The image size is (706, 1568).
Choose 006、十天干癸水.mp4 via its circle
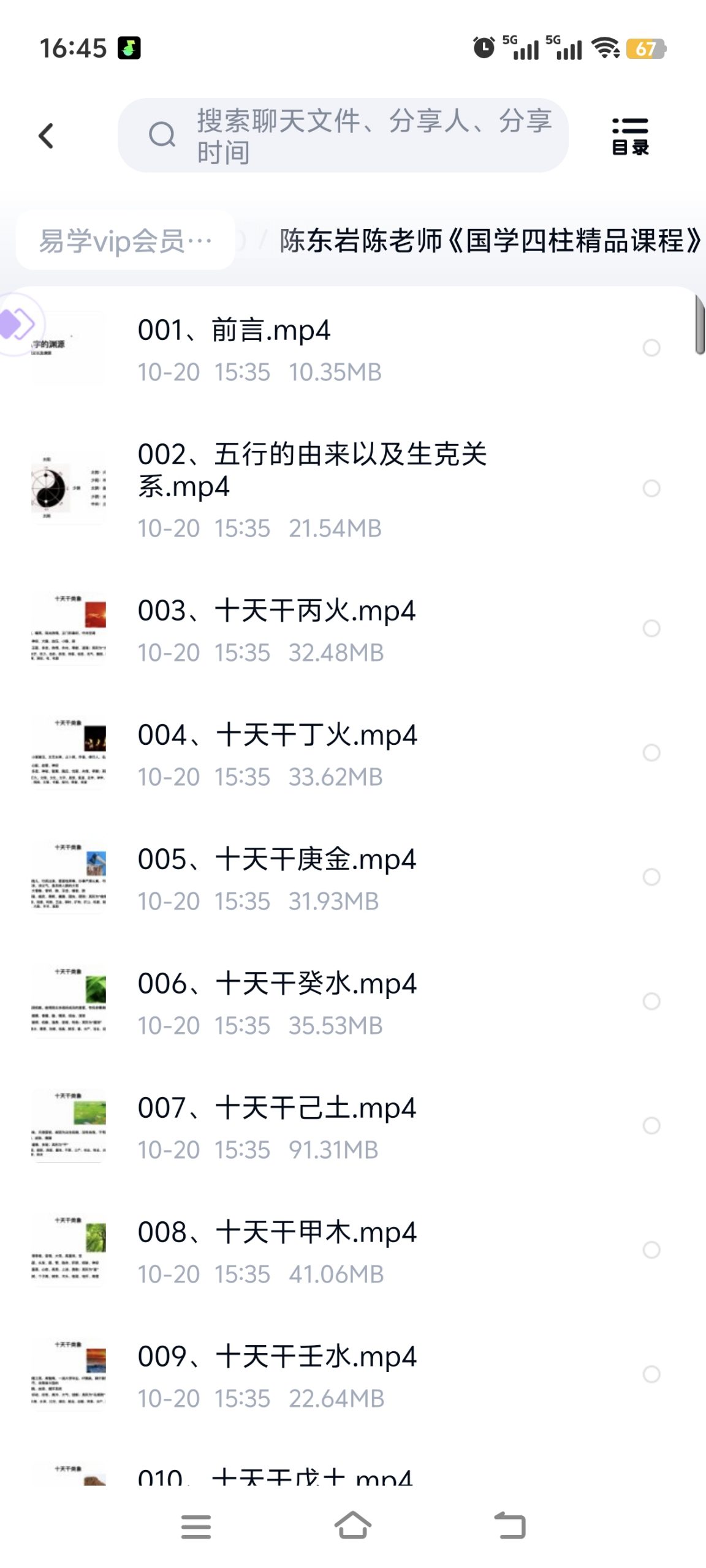(651, 1001)
